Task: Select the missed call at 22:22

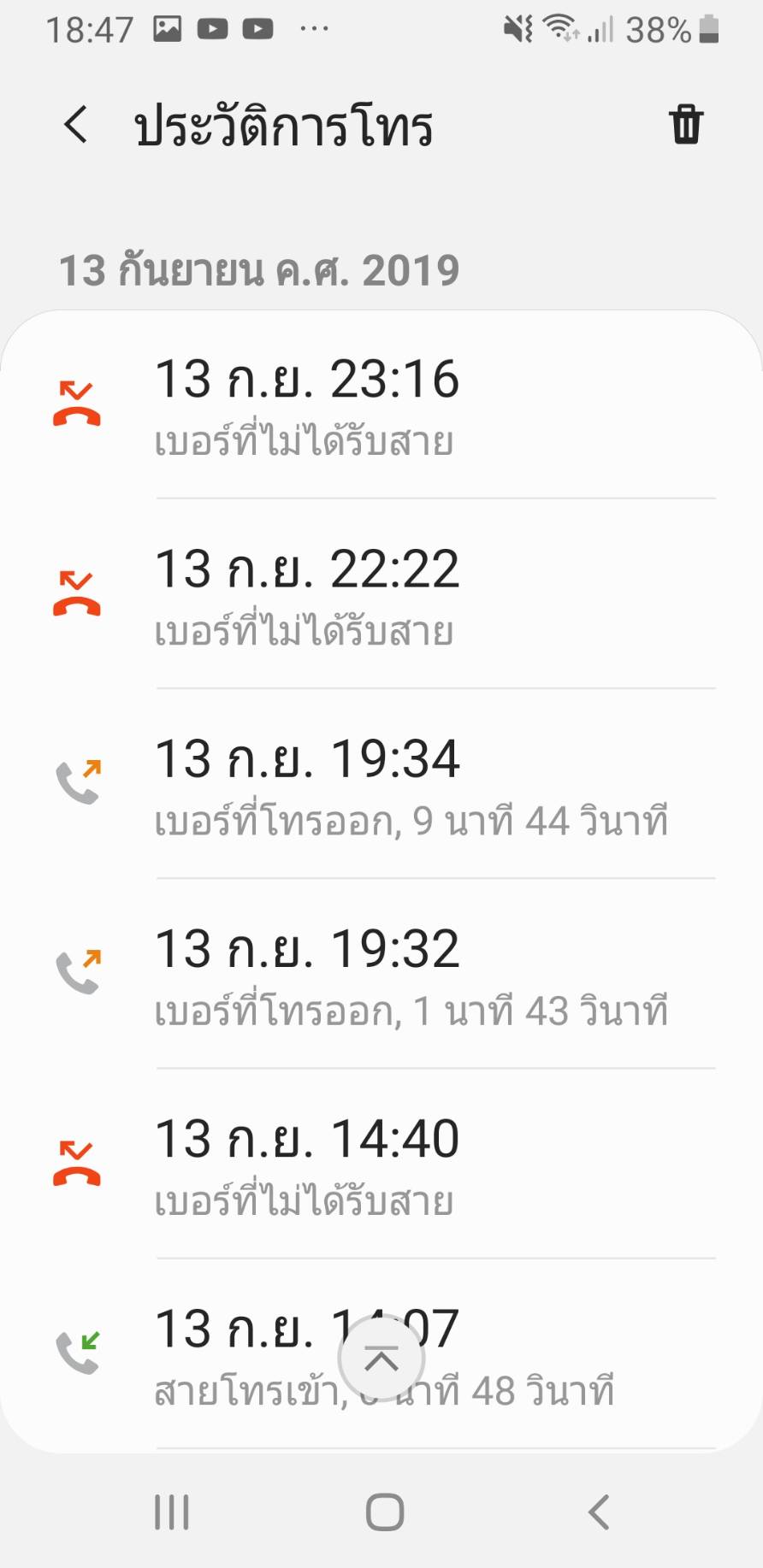Action: point(381,594)
